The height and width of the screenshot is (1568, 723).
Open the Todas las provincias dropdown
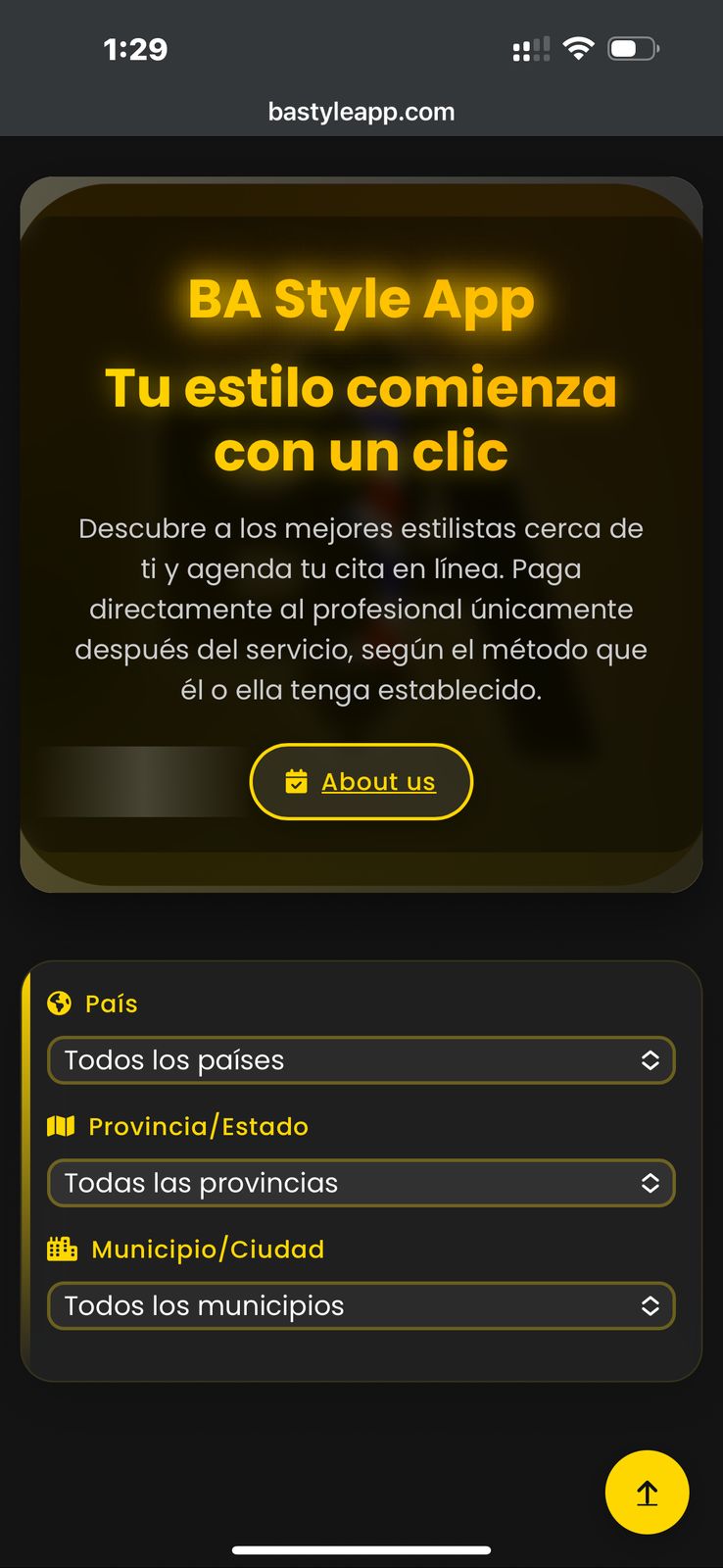tap(361, 1183)
